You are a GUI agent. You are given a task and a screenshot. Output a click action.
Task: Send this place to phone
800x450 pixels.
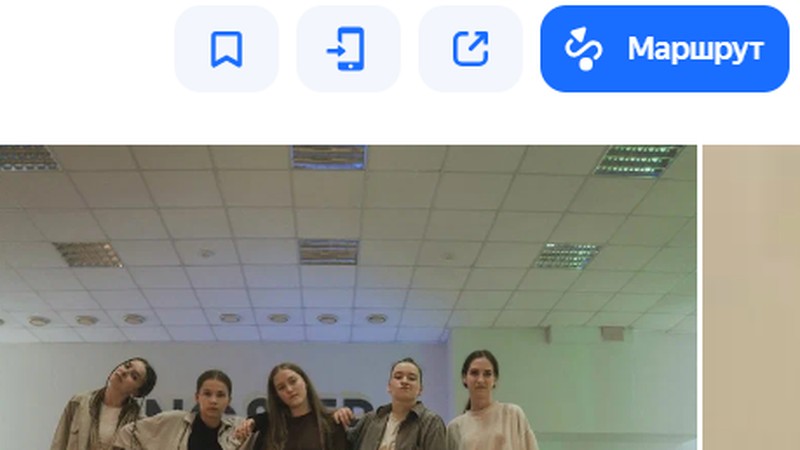(x=348, y=49)
